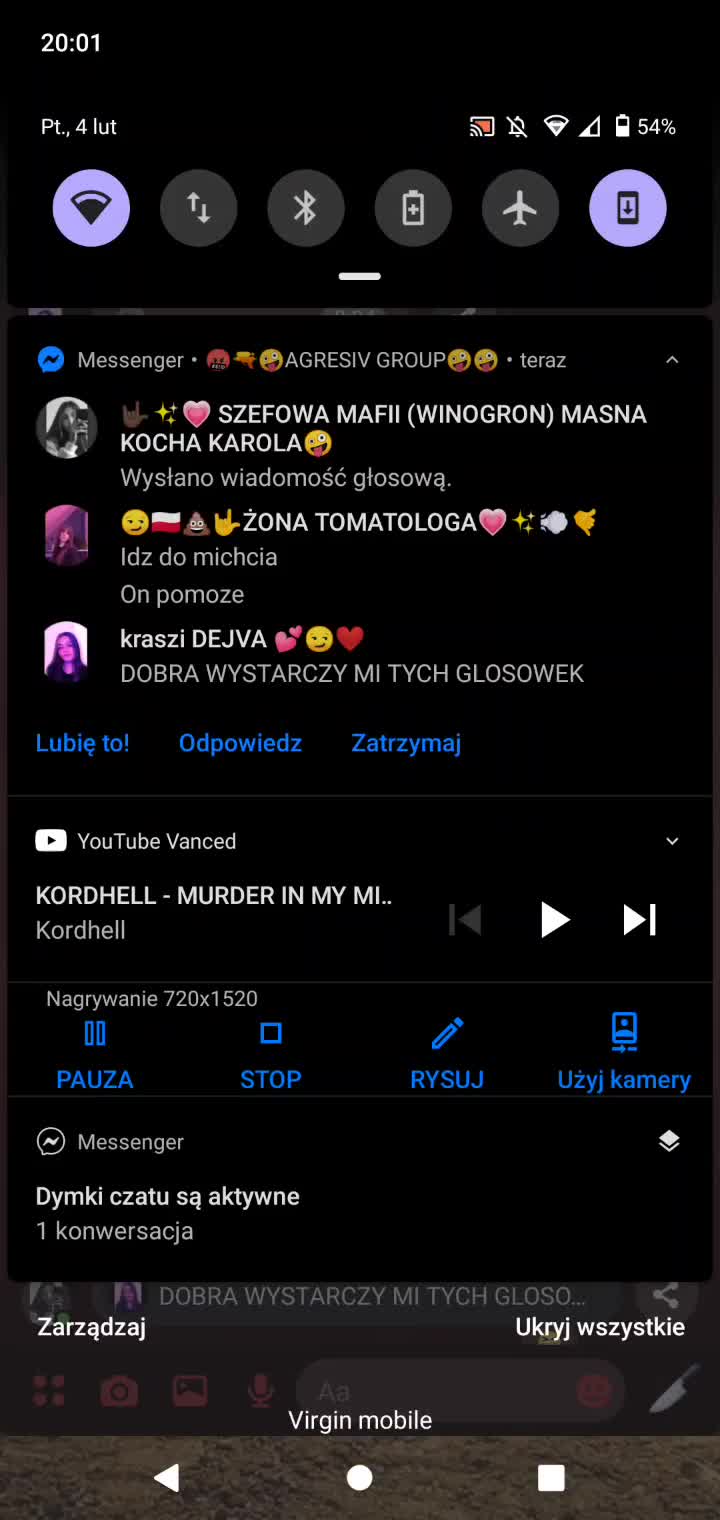Toggle the mobile data tile
720x1520 pixels.
coord(198,208)
